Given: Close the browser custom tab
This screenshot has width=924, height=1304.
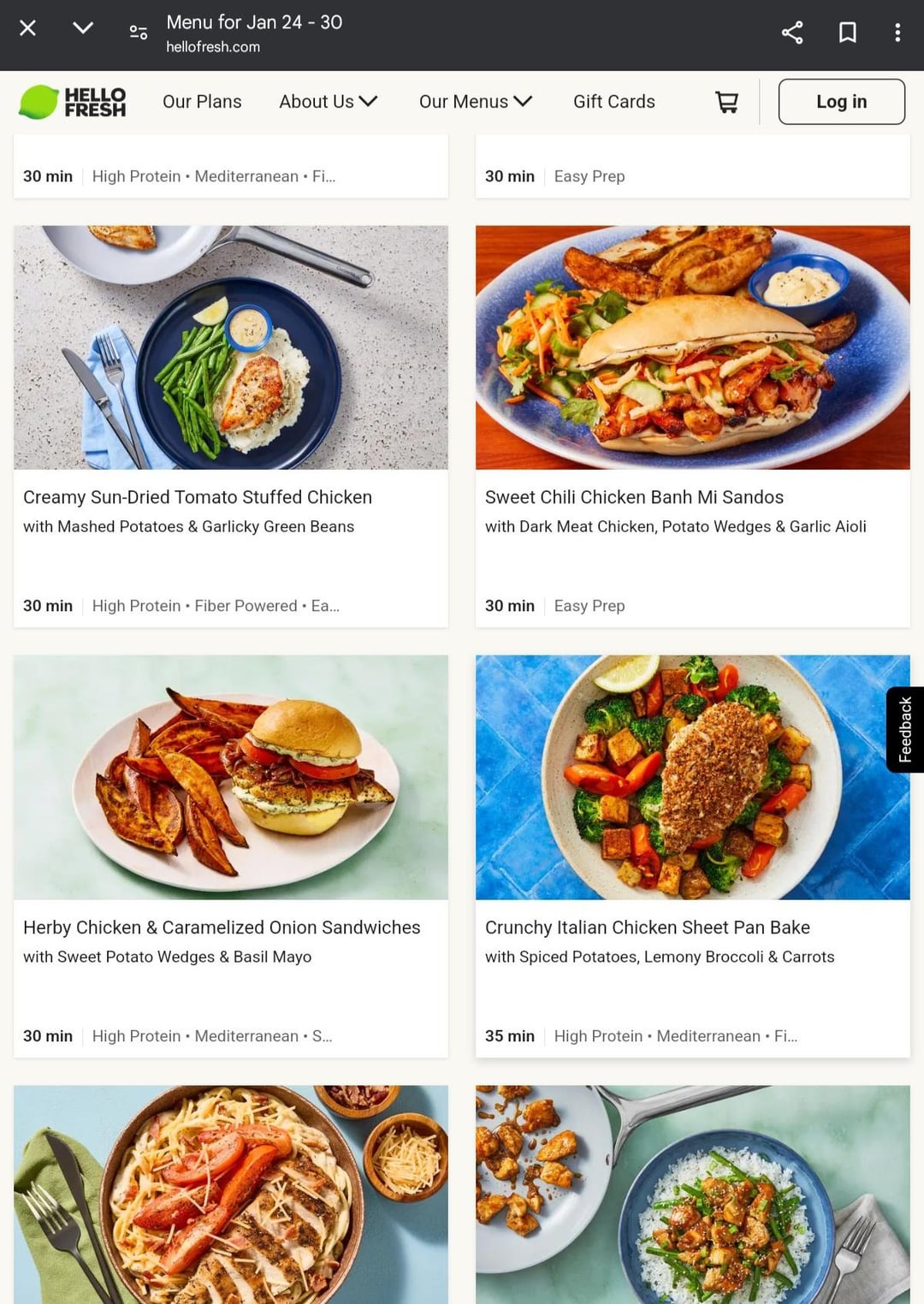Looking at the screenshot, I should coord(28,28).
